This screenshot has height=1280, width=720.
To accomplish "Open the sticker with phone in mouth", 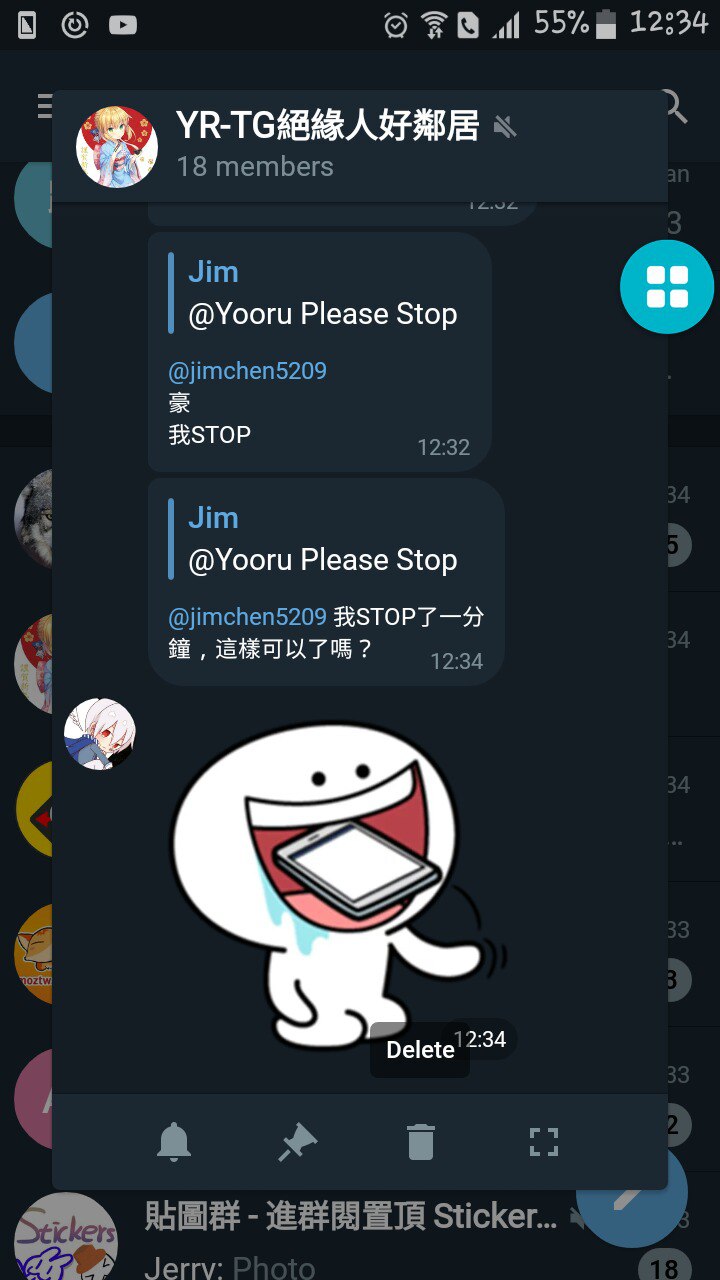I will pyautogui.click(x=320, y=870).
